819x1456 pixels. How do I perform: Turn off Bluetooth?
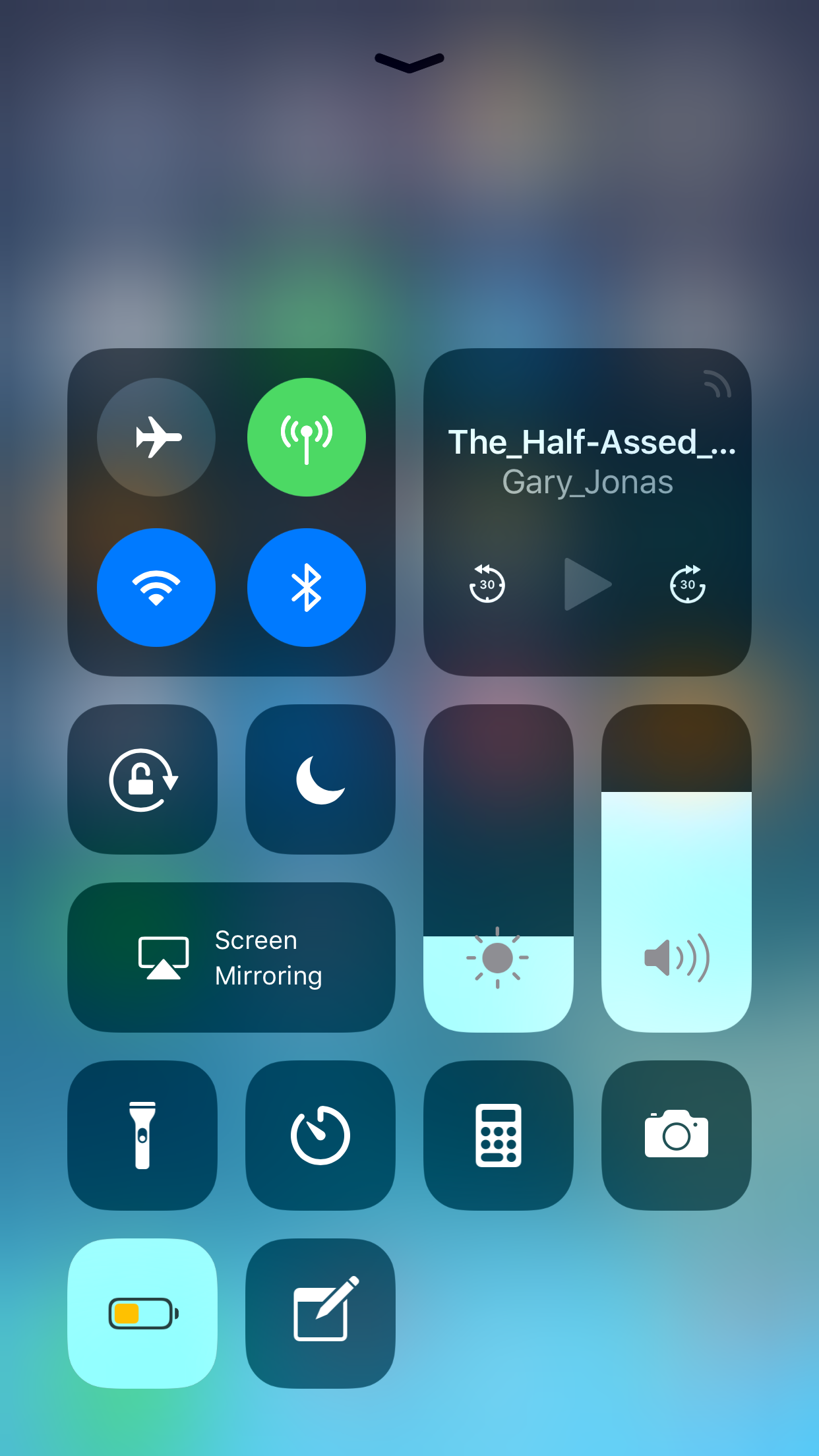[307, 588]
